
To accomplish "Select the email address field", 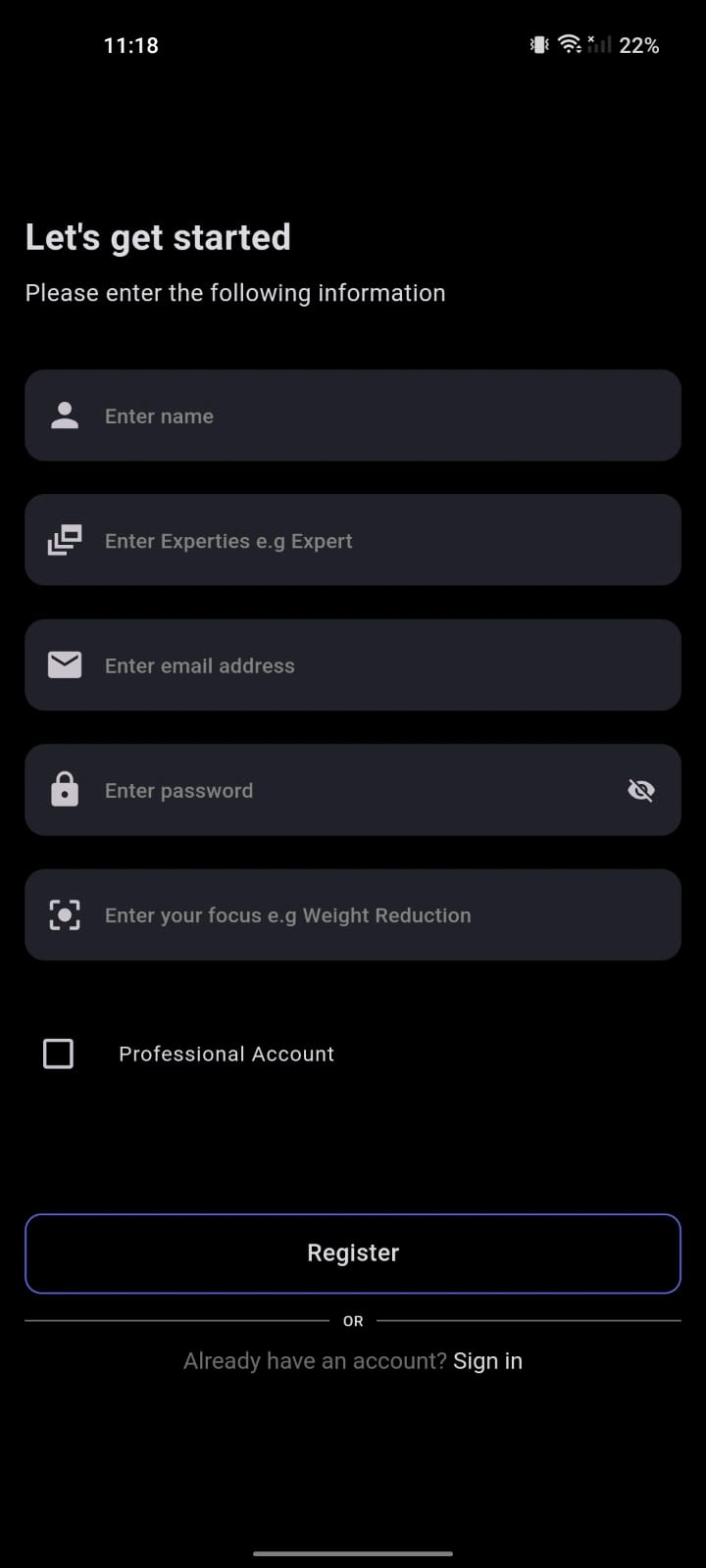I will tap(353, 665).
